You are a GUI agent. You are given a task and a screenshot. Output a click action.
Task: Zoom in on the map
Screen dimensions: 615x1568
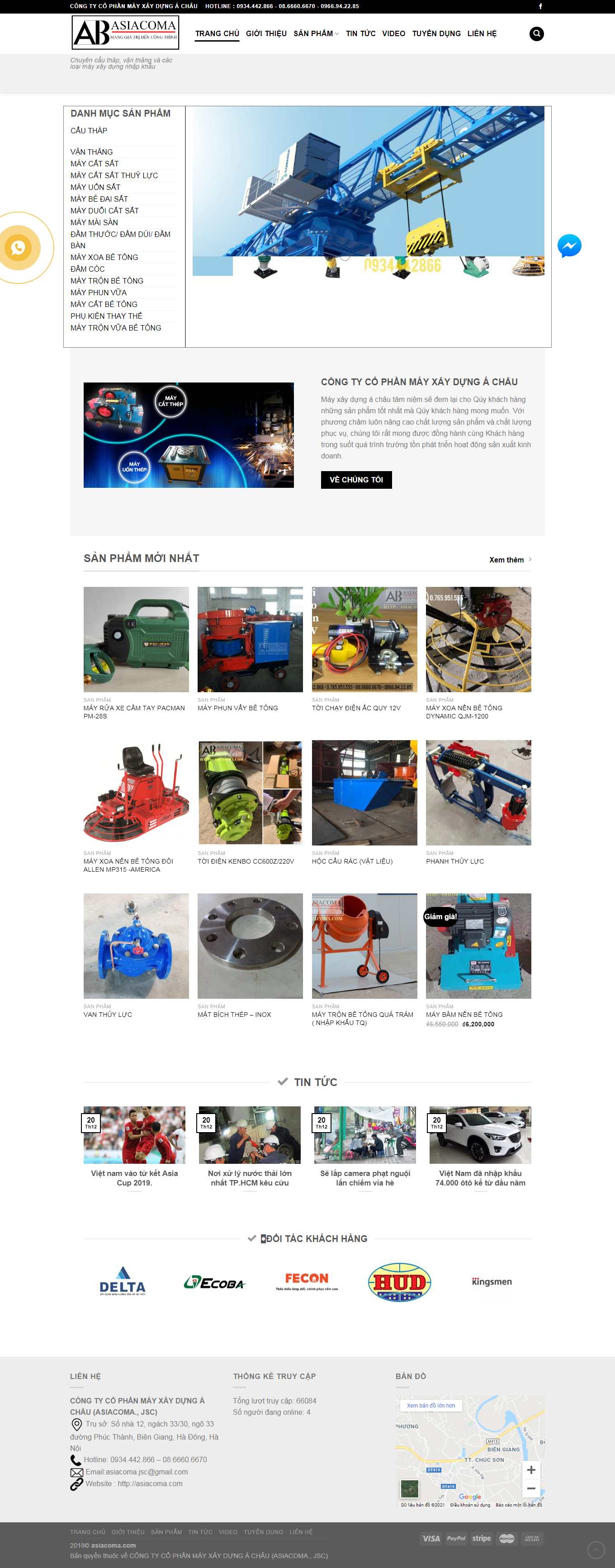[531, 1469]
